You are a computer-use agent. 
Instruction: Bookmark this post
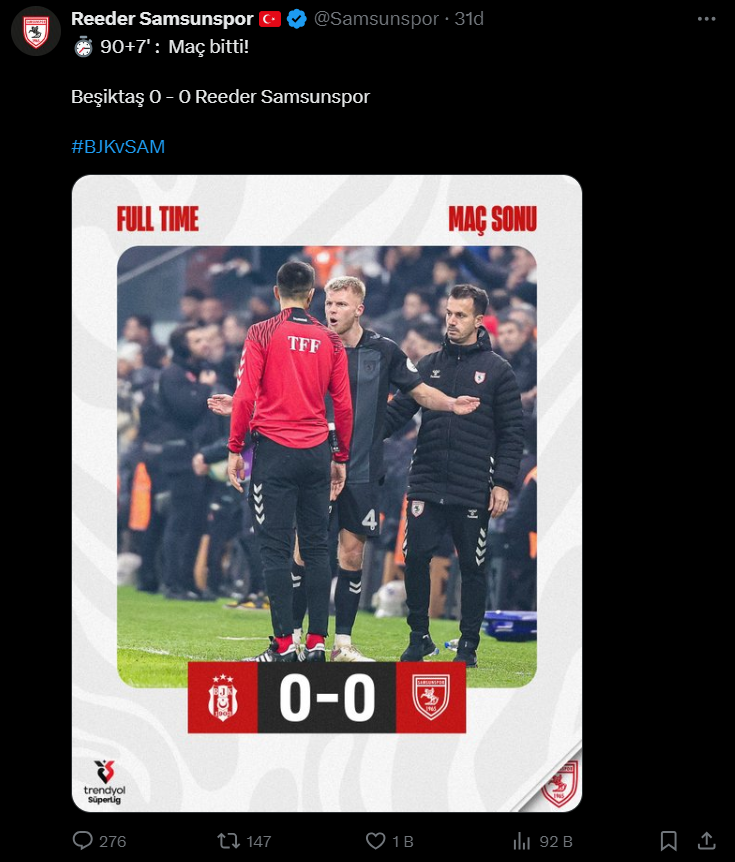coord(668,841)
